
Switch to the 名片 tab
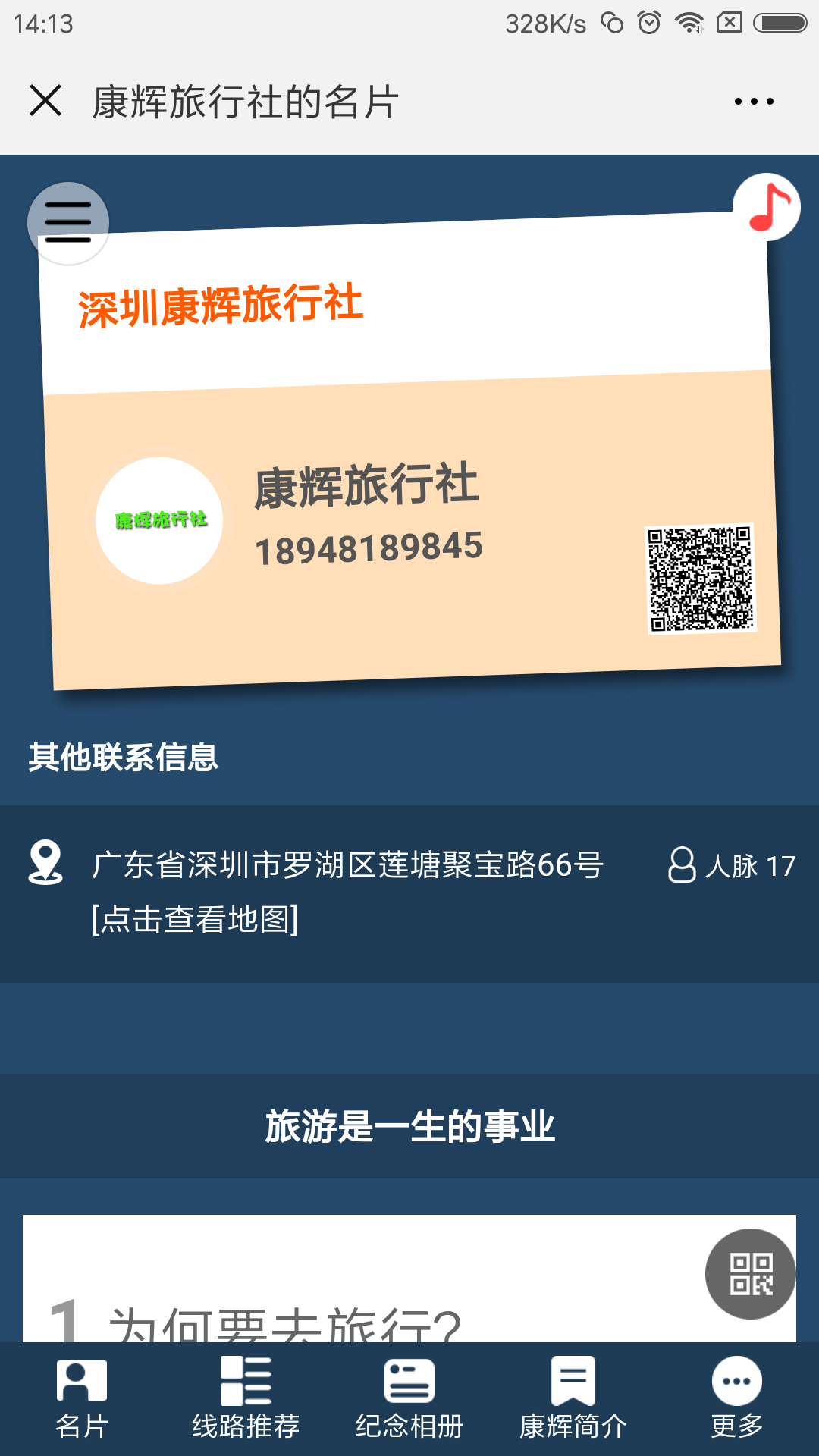click(x=82, y=1398)
